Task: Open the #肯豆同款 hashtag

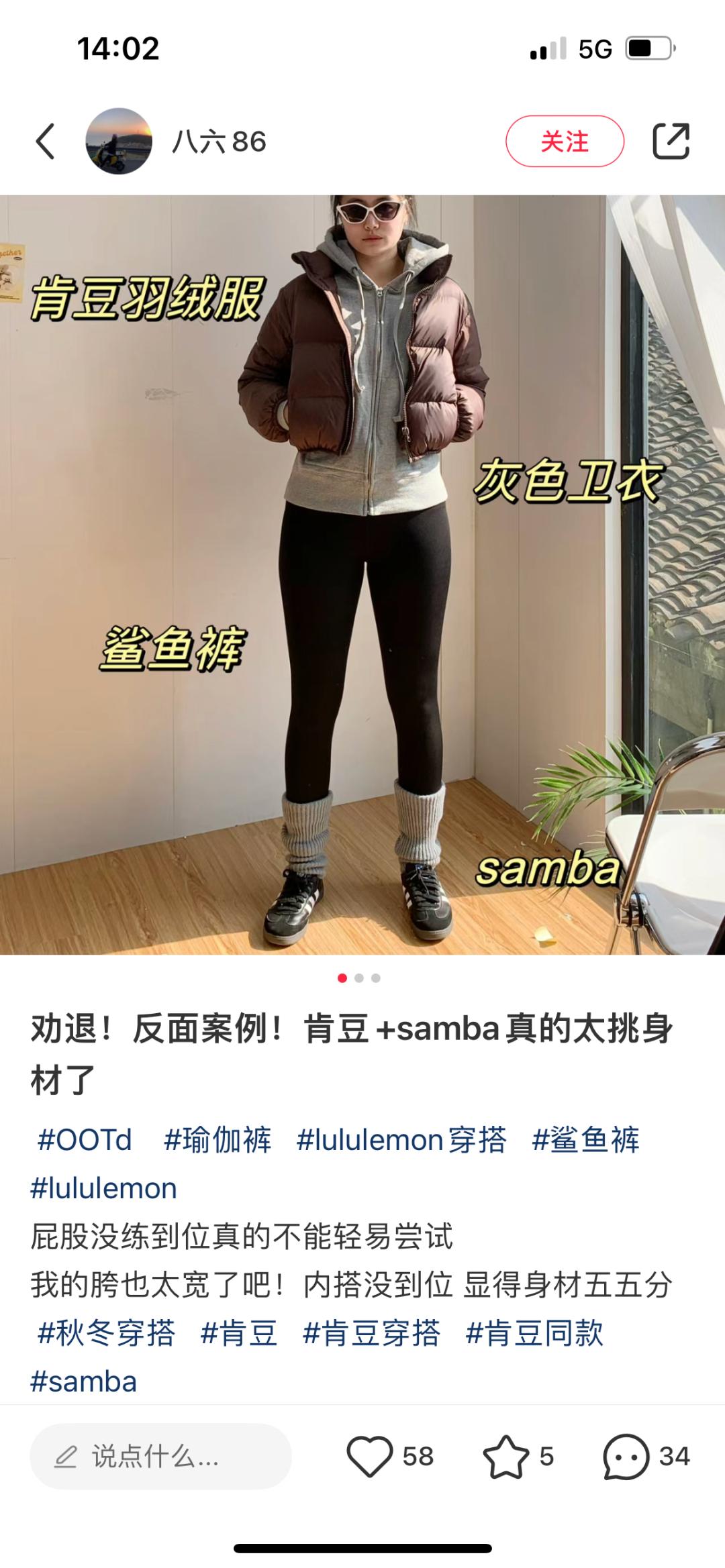Action: coord(534,1333)
